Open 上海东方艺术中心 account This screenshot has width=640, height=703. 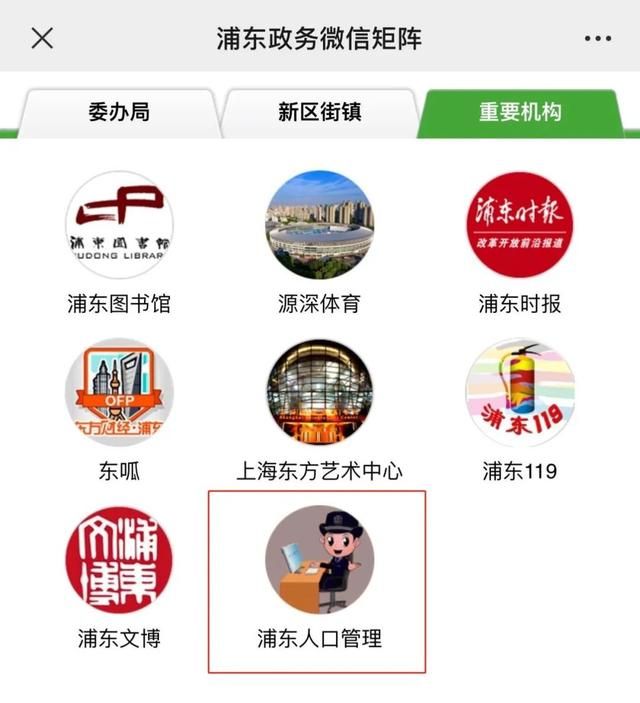pyautogui.click(x=319, y=392)
